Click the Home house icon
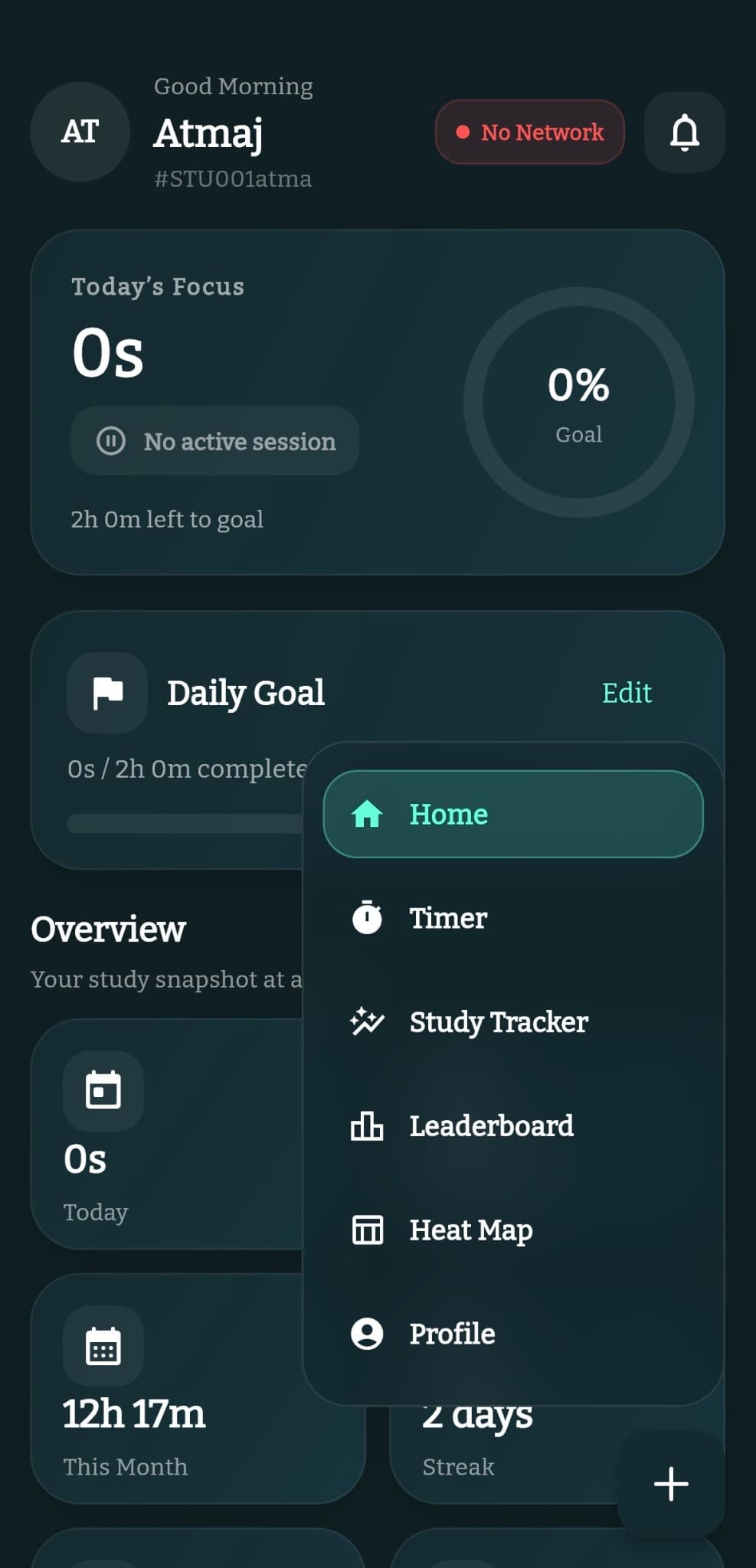Viewport: 756px width, 1568px height. [367, 814]
